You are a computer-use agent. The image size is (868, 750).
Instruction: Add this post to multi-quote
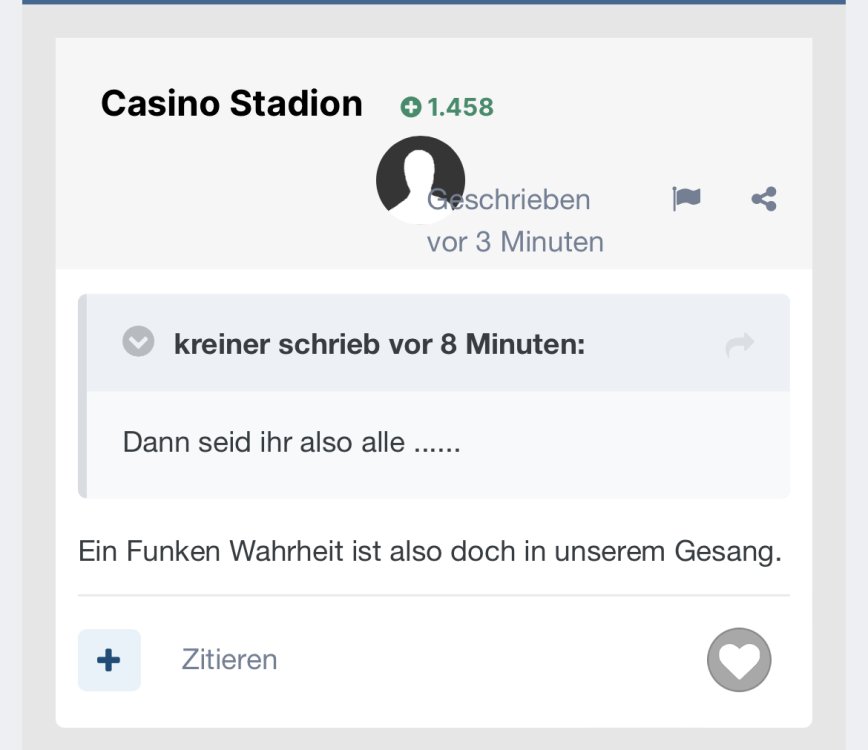click(x=109, y=660)
